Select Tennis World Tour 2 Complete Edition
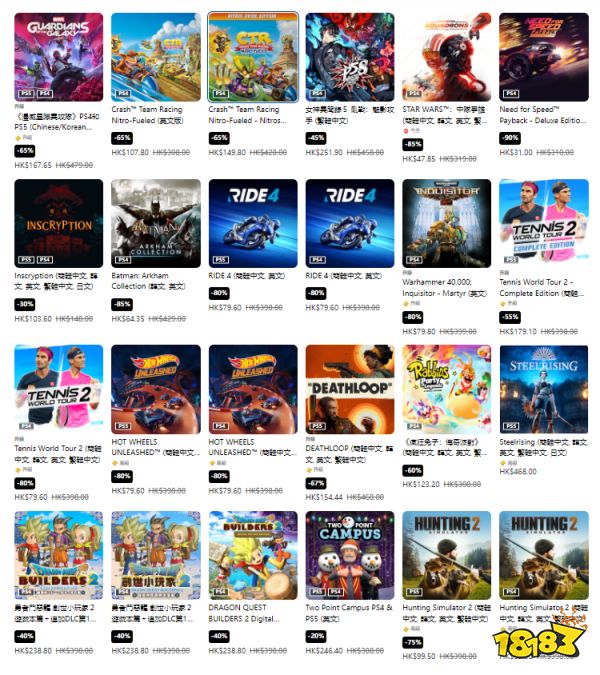The image size is (600, 675). click(544, 223)
